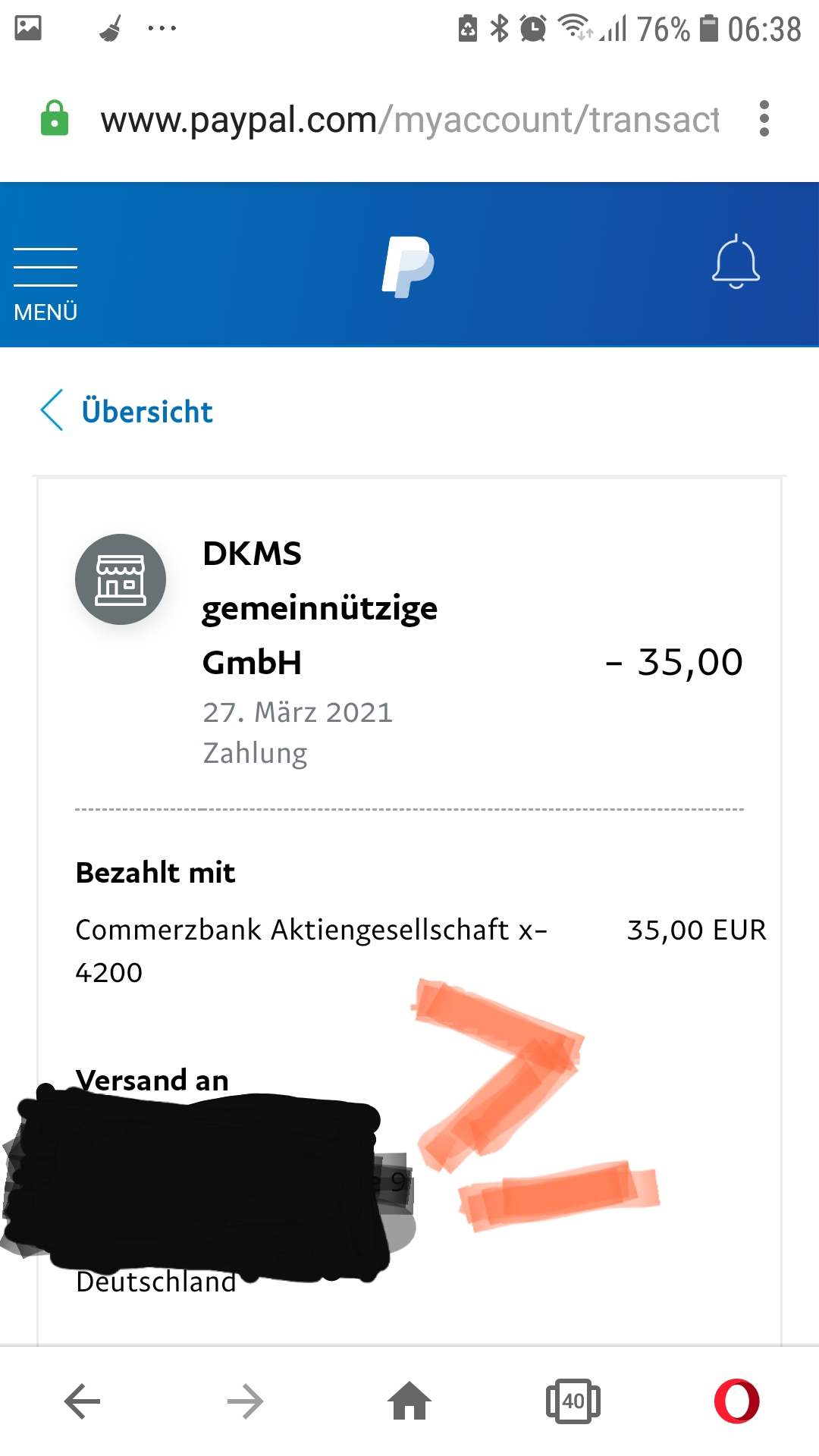This screenshot has height=1456, width=819.
Task: Open the browser home page
Action: (409, 1401)
